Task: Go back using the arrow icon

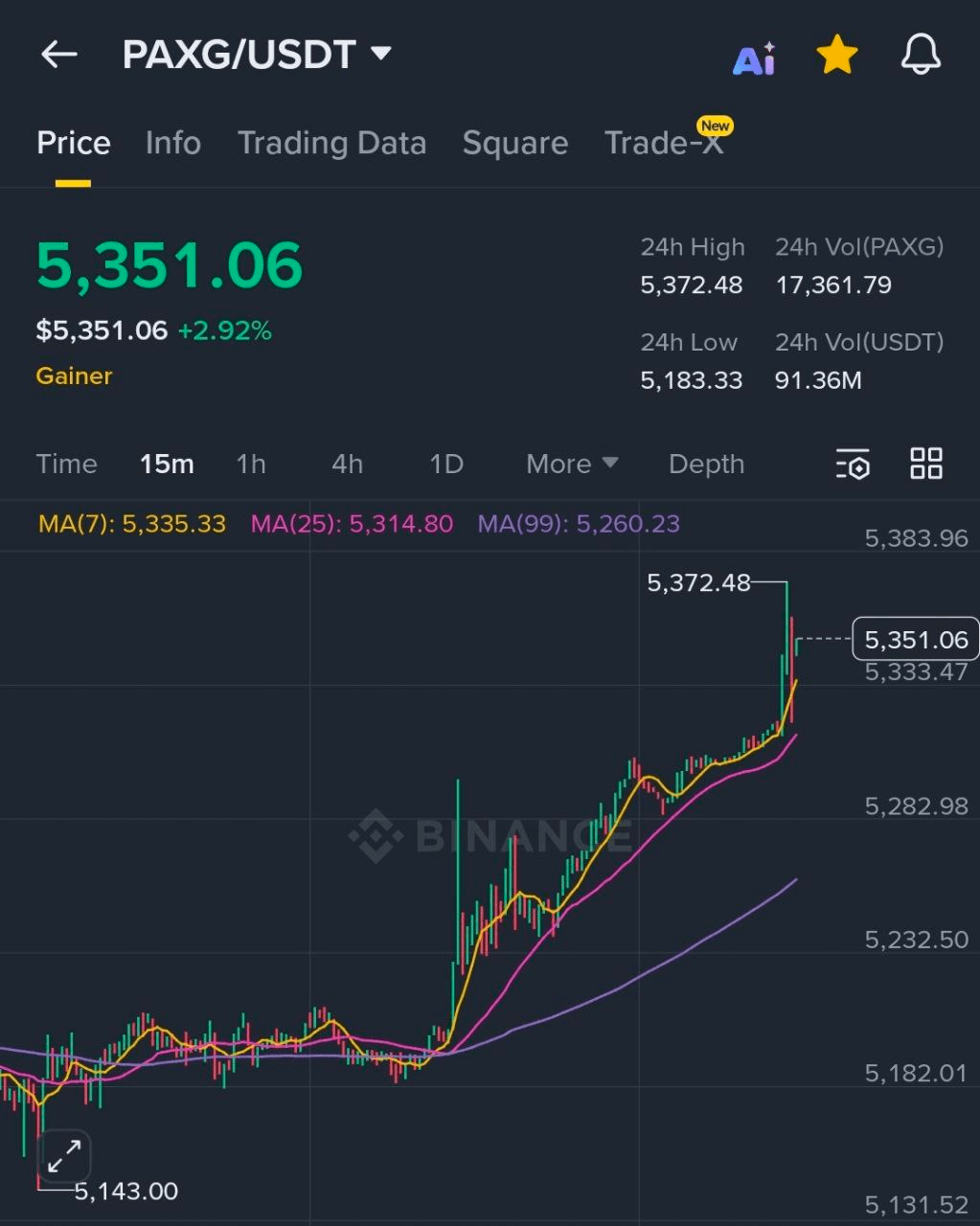Action: coord(59,55)
